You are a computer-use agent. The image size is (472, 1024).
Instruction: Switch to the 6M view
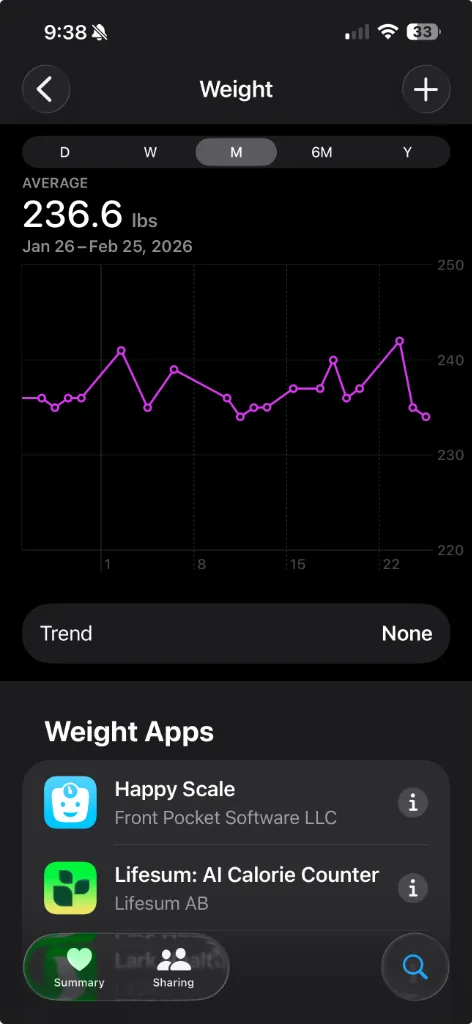coord(321,152)
